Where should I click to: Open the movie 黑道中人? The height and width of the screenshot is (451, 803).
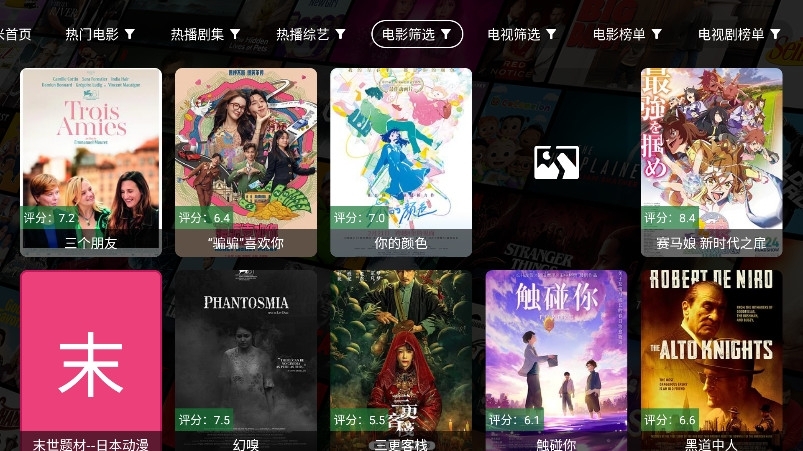point(711,360)
